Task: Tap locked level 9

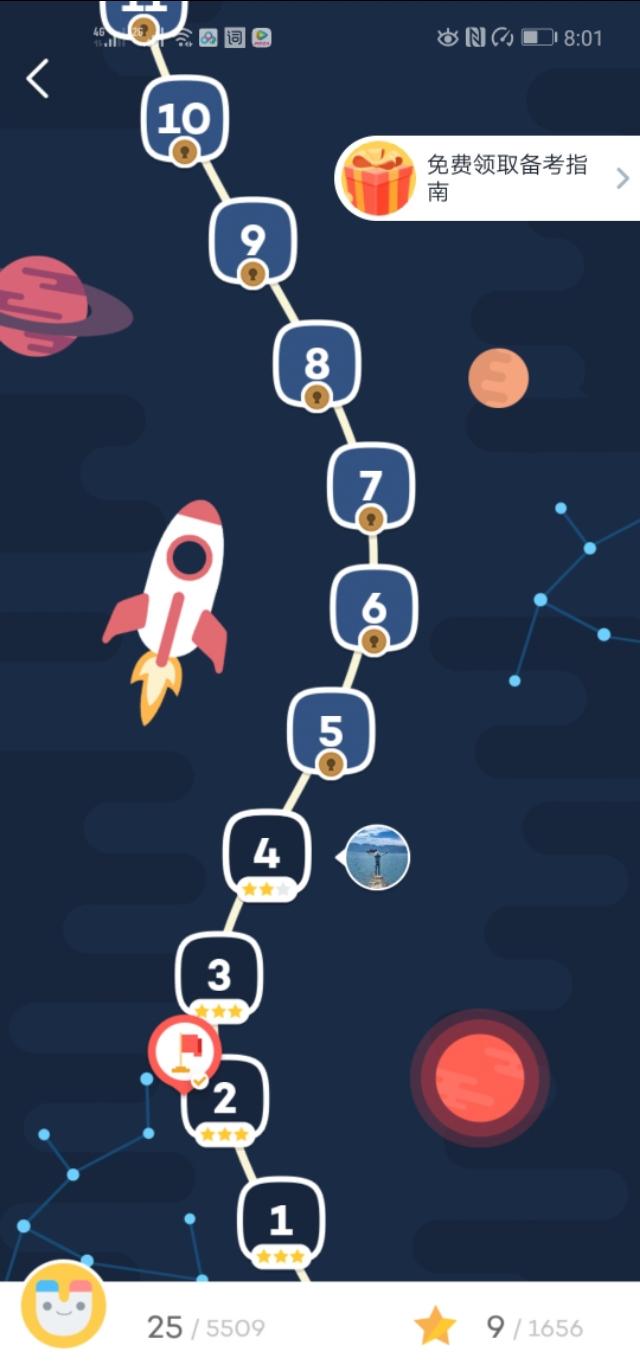Action: (253, 240)
